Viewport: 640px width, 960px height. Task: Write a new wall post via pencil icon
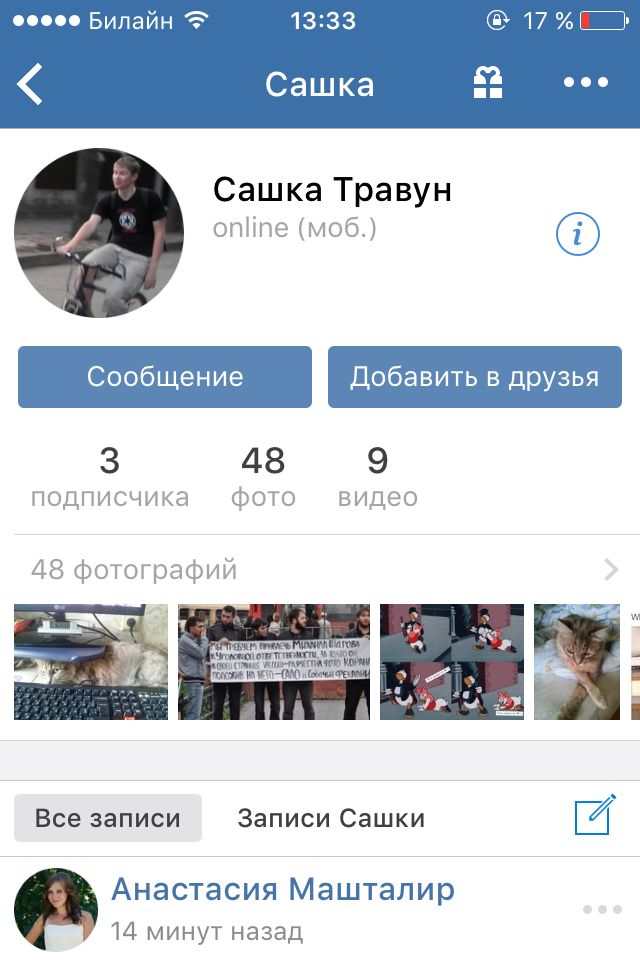(x=593, y=817)
